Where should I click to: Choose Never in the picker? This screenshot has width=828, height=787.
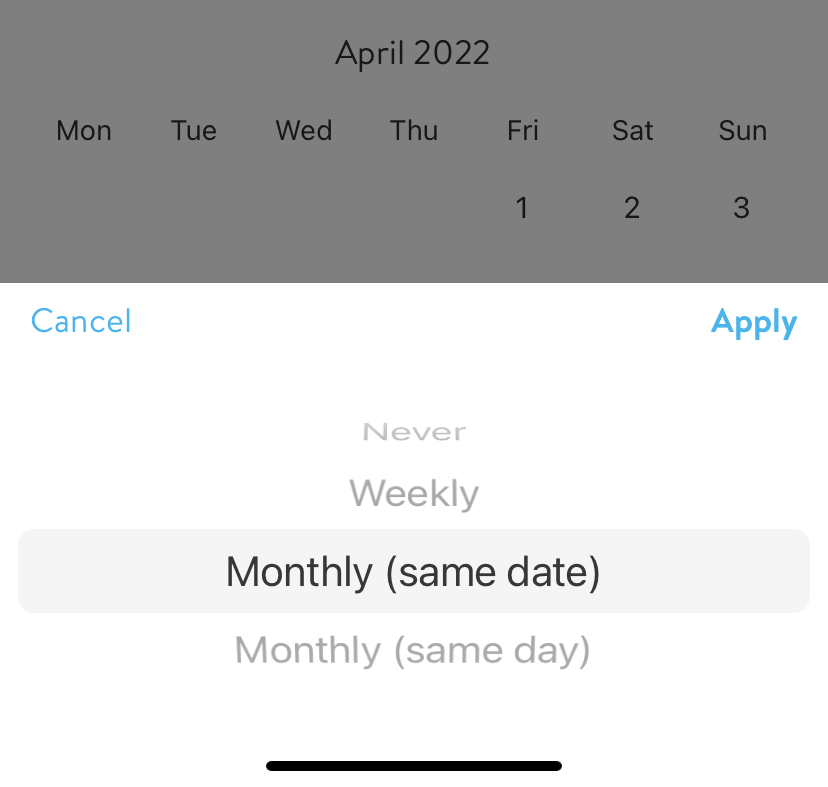414,432
